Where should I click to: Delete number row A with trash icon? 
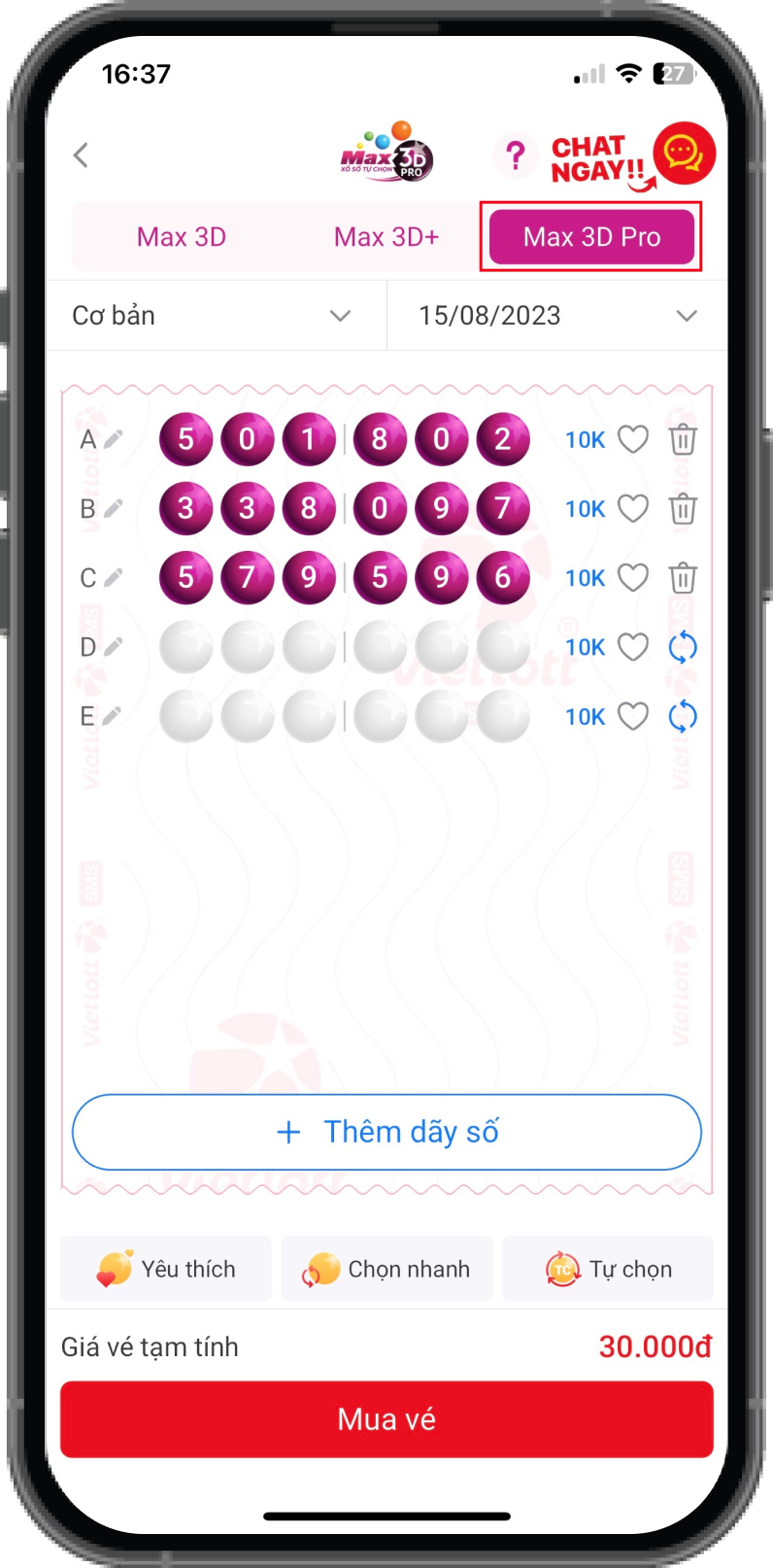tap(683, 440)
